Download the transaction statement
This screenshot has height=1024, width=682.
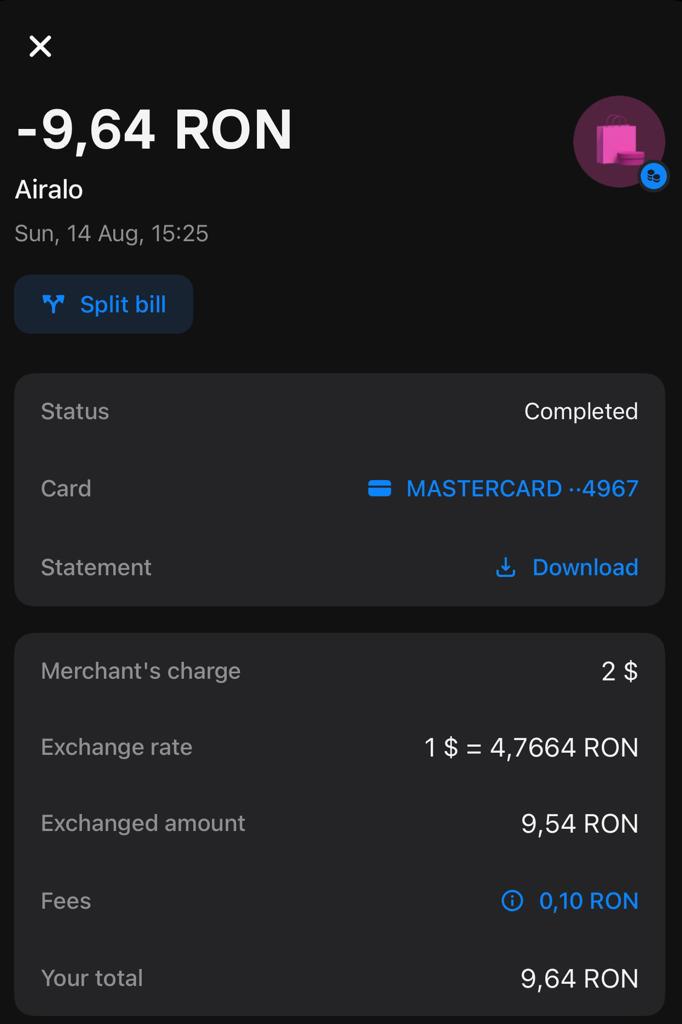coord(567,568)
